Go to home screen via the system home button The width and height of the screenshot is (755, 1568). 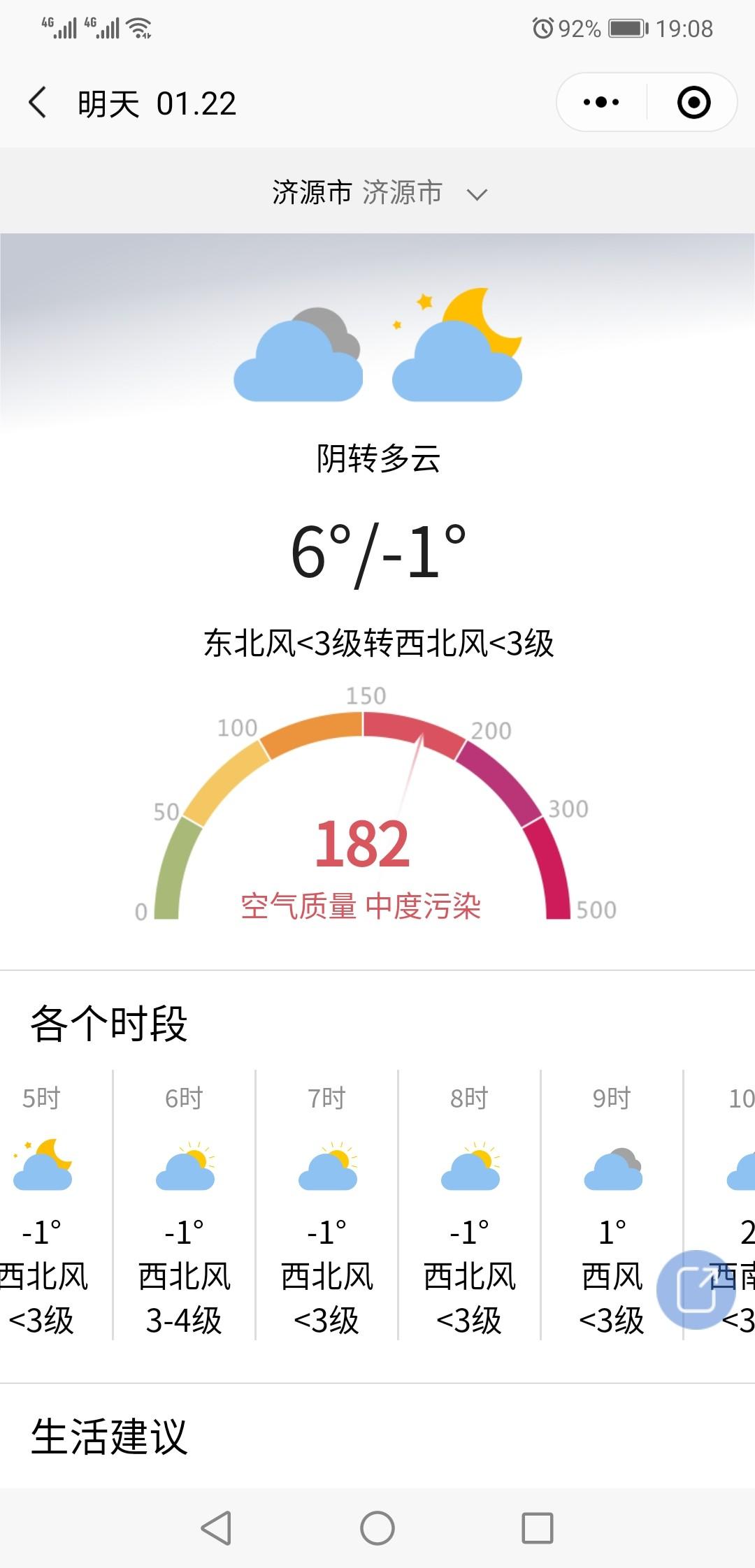[x=377, y=1528]
